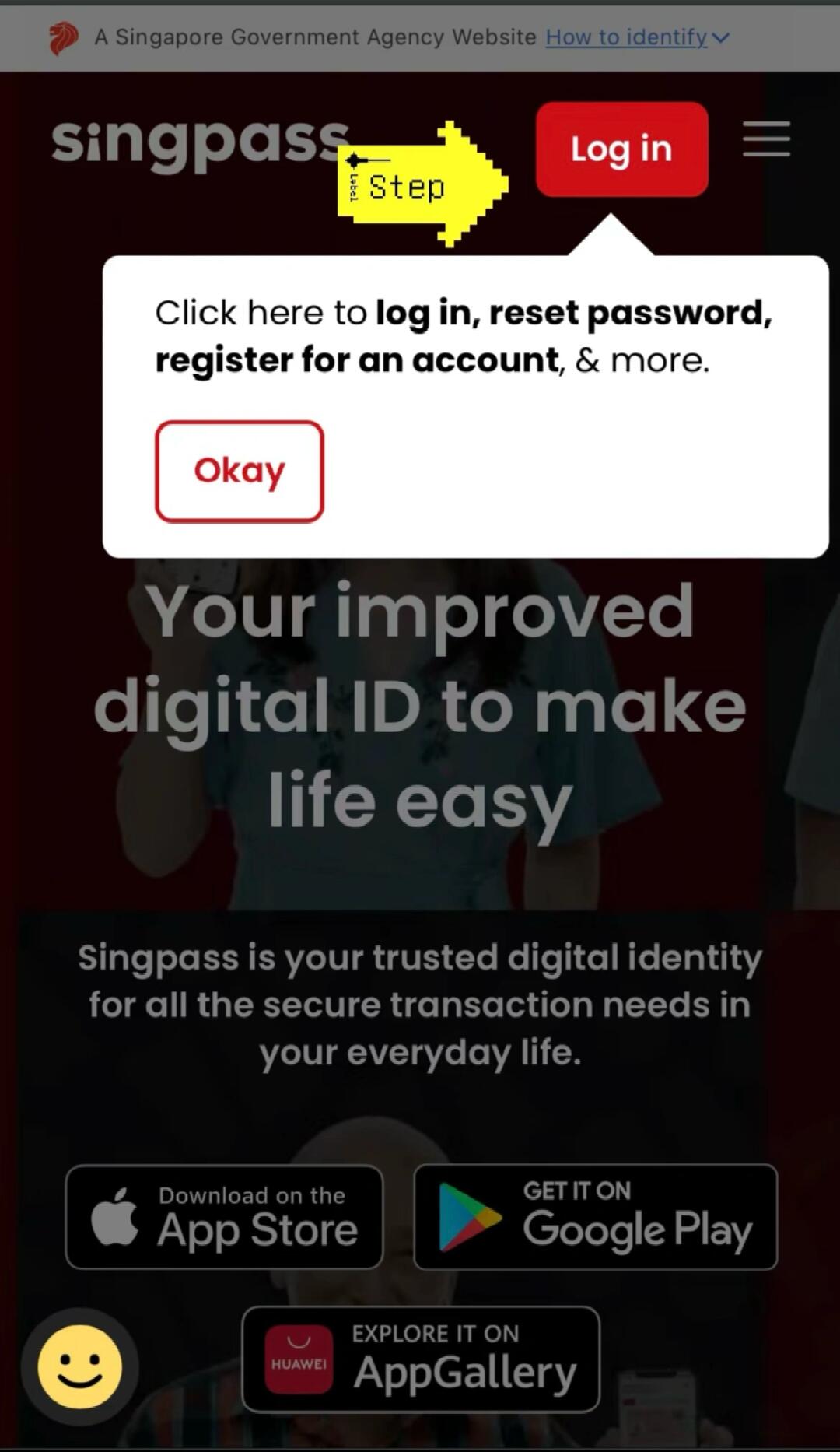The image size is (840, 1452).
Task: Tap the red Log in button
Action: (621, 149)
